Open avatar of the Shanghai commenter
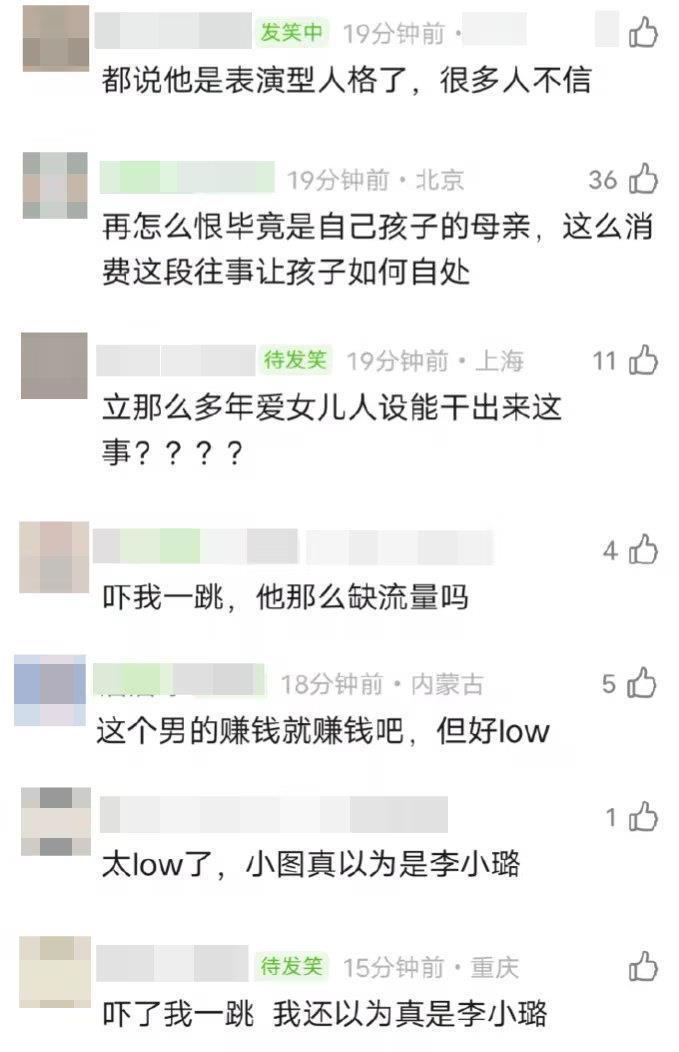Image resolution: width=679 pixels, height=1052 pixels. point(54,366)
